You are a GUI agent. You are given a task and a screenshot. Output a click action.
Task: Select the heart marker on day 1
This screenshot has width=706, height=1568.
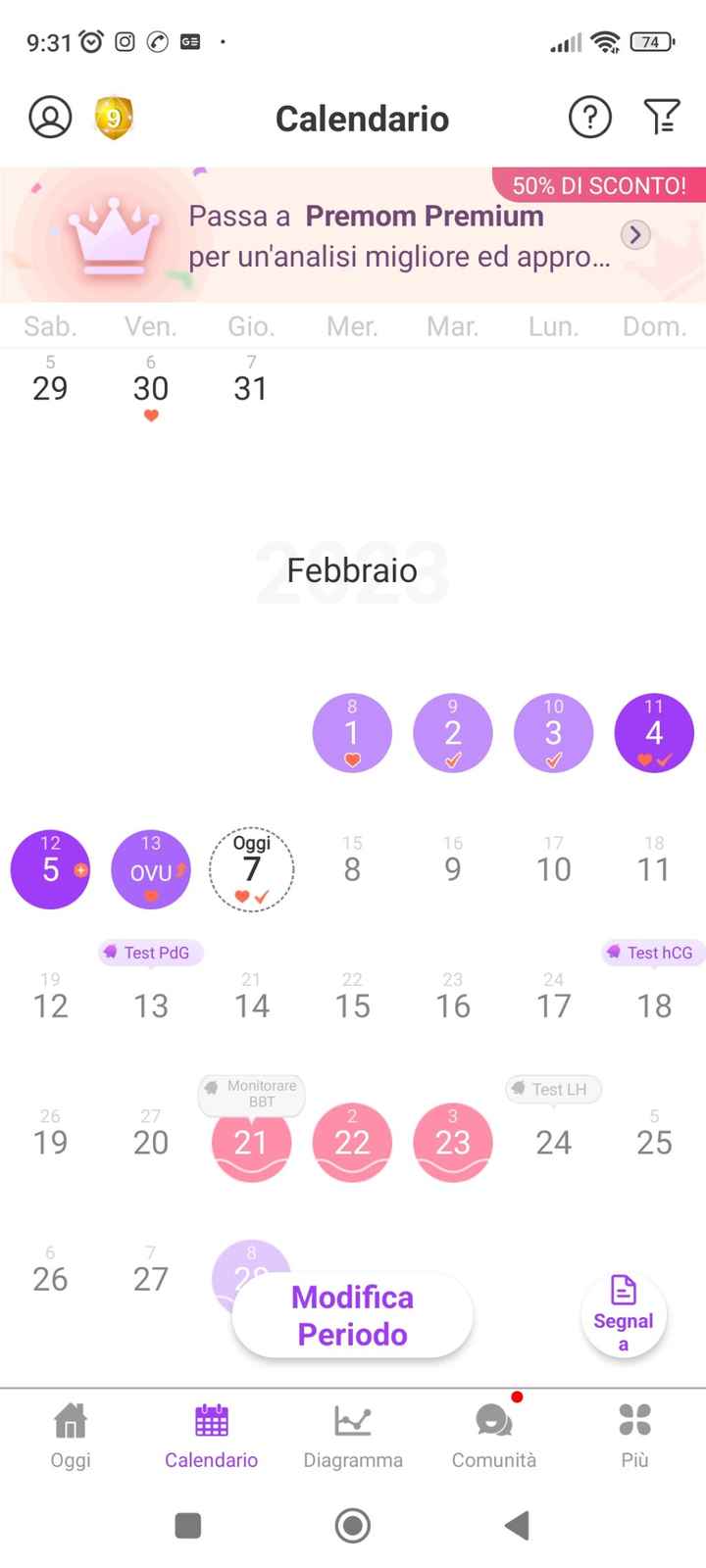352,759
